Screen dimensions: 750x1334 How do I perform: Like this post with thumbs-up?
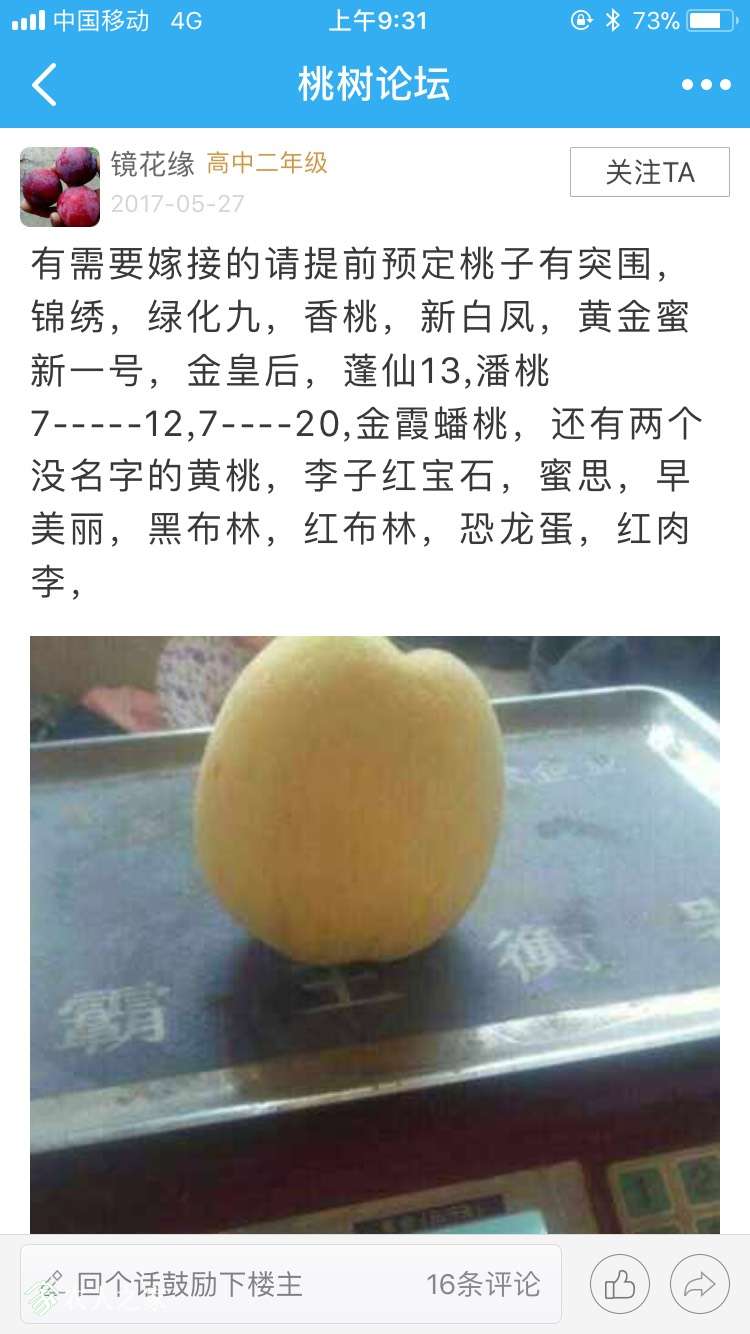tap(619, 1284)
